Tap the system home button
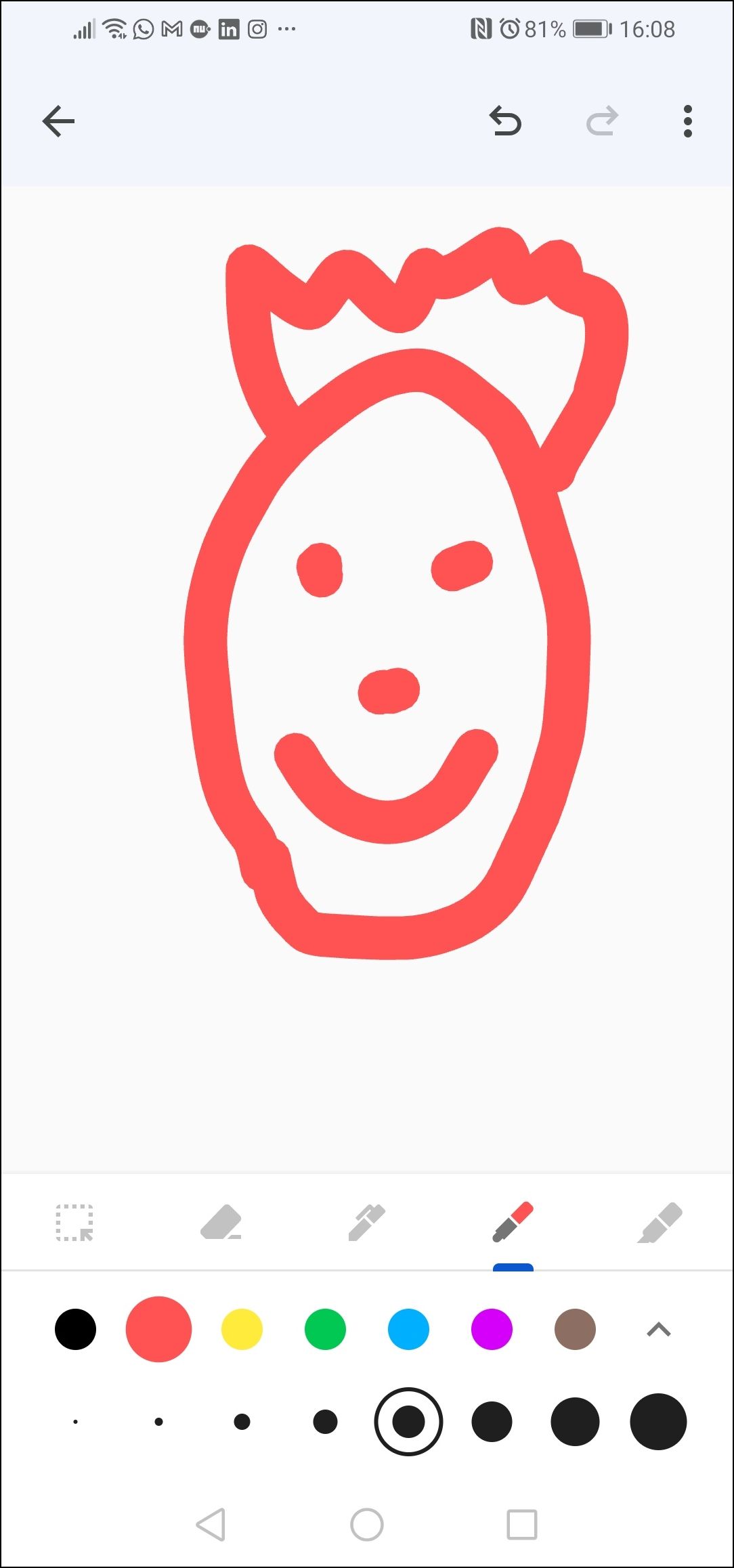 click(x=366, y=1525)
